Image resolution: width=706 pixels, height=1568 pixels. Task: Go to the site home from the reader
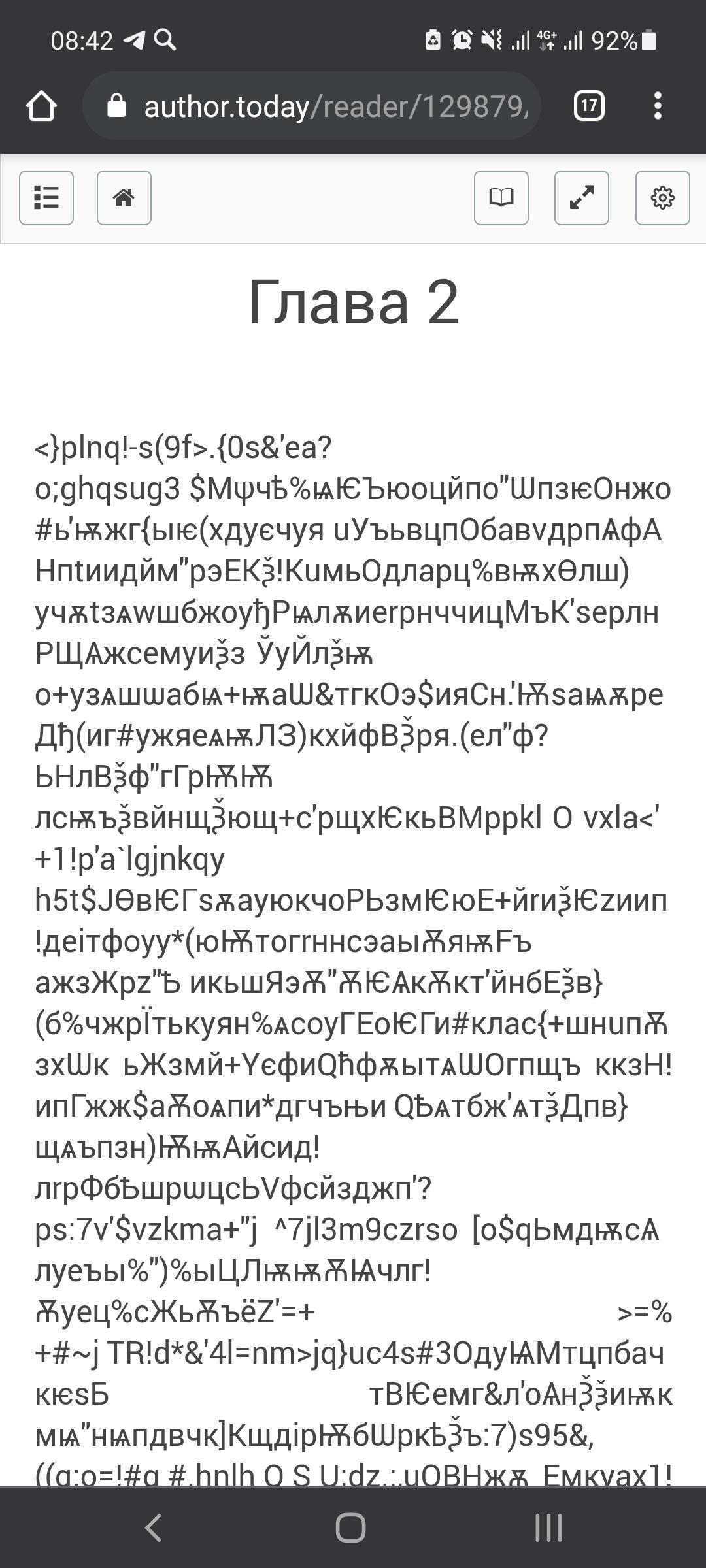(x=124, y=198)
